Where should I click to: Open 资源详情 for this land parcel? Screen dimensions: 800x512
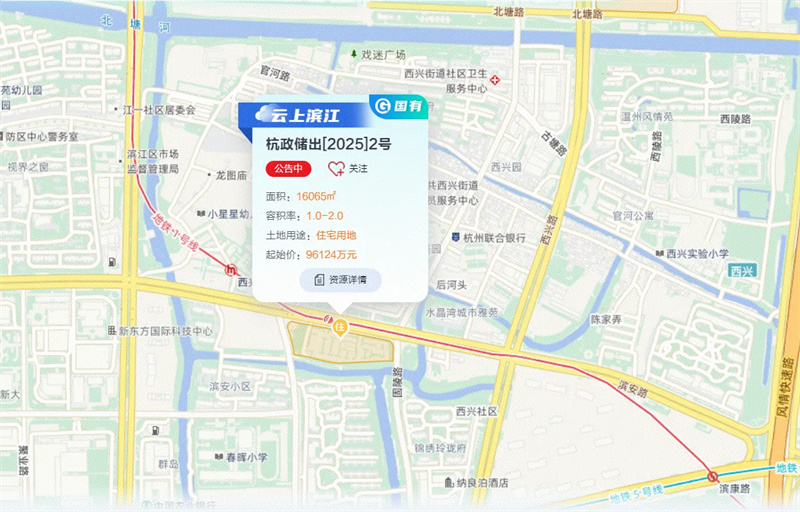[x=340, y=280]
